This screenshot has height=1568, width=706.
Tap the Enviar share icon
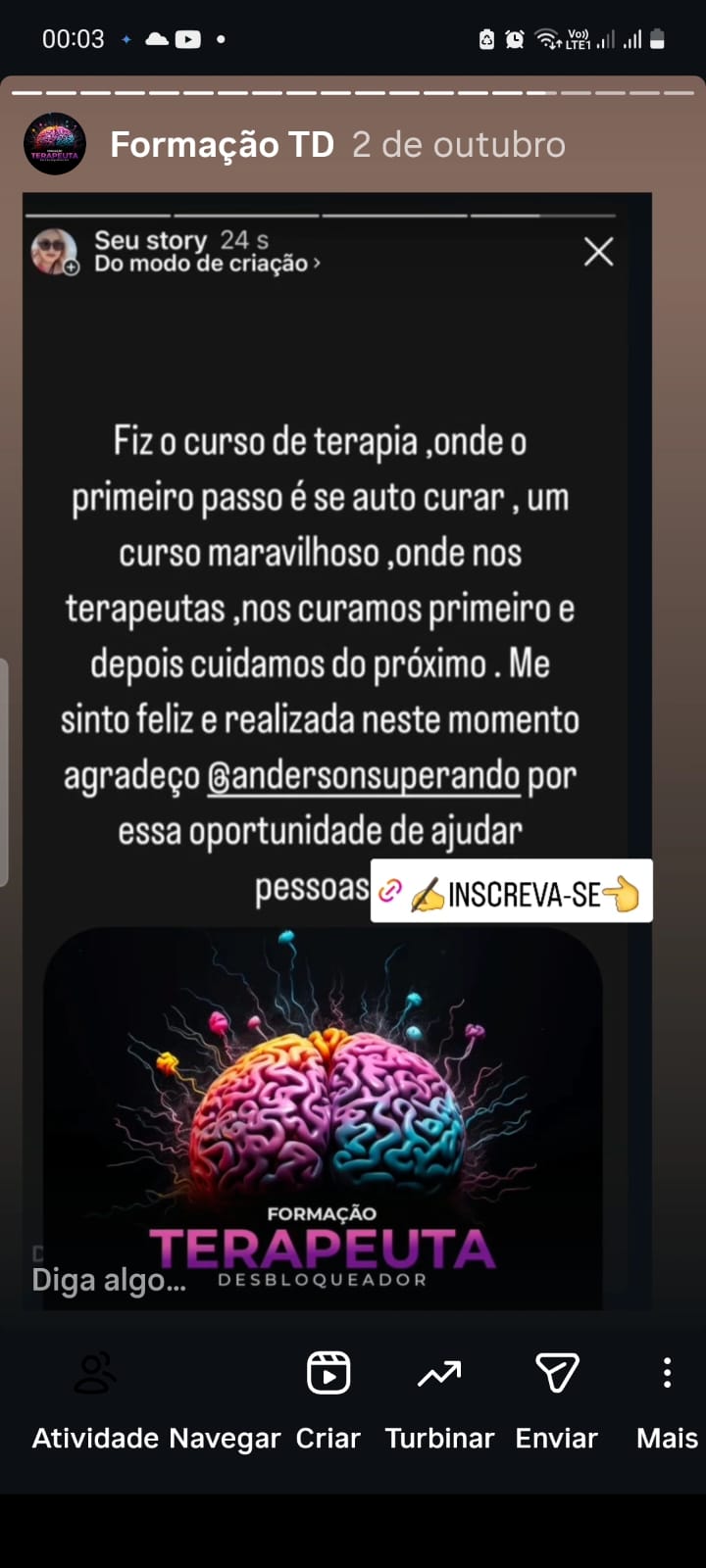556,1372
